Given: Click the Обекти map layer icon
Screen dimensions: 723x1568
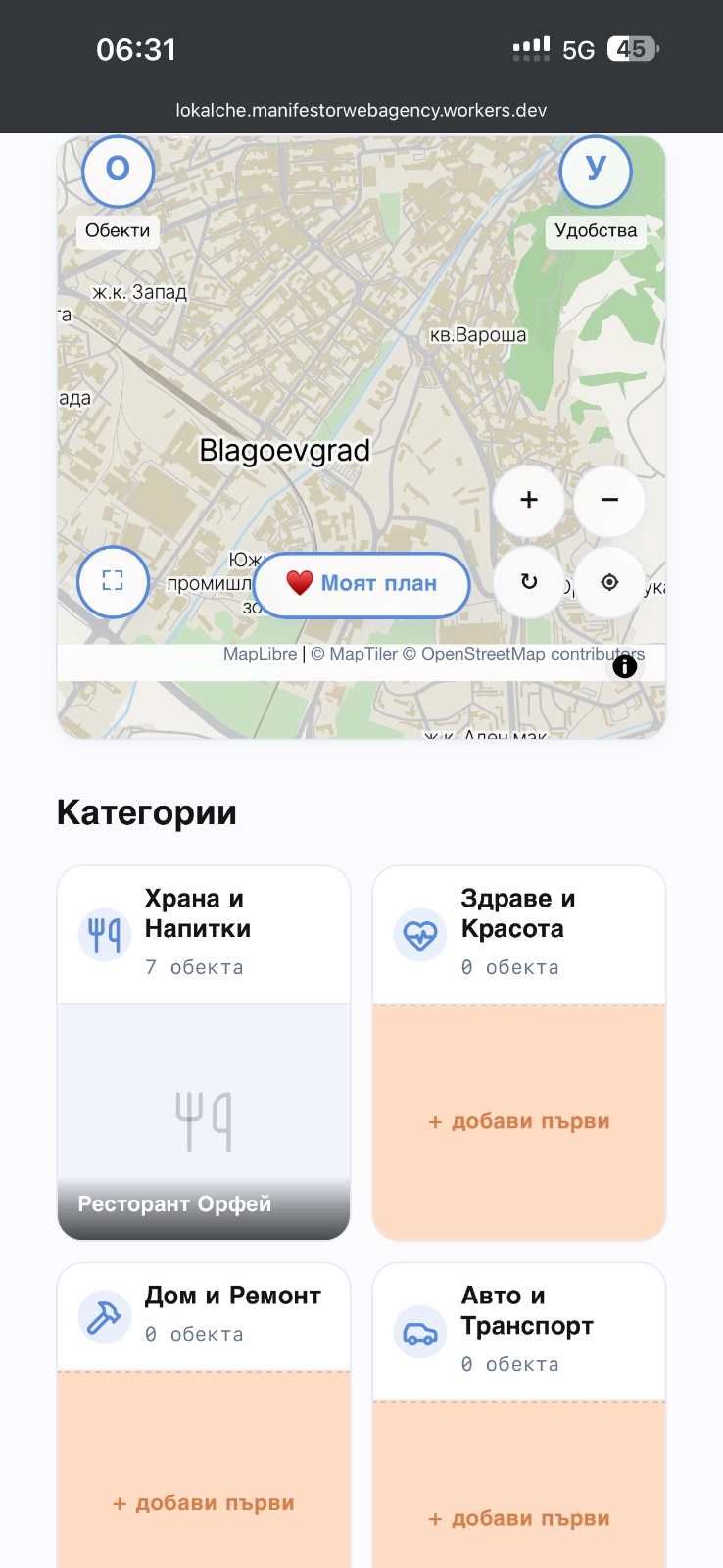Looking at the screenshot, I should point(117,171).
